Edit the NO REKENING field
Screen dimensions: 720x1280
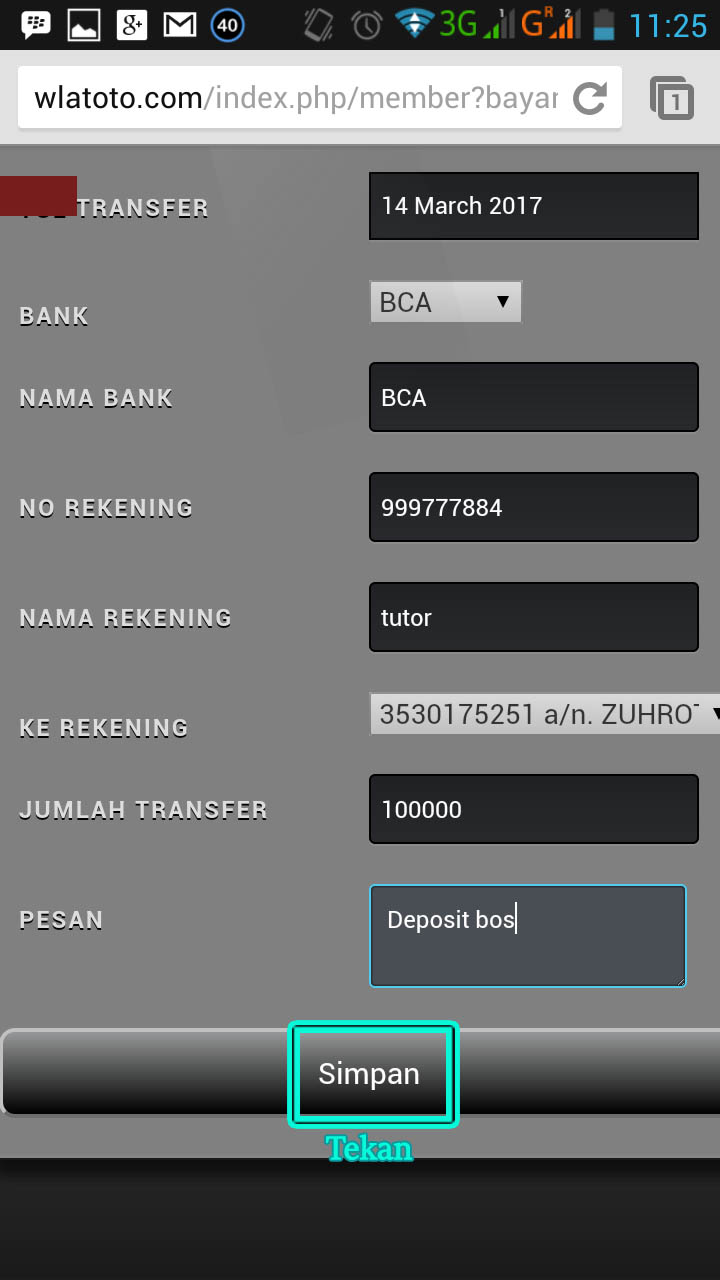[x=534, y=507]
